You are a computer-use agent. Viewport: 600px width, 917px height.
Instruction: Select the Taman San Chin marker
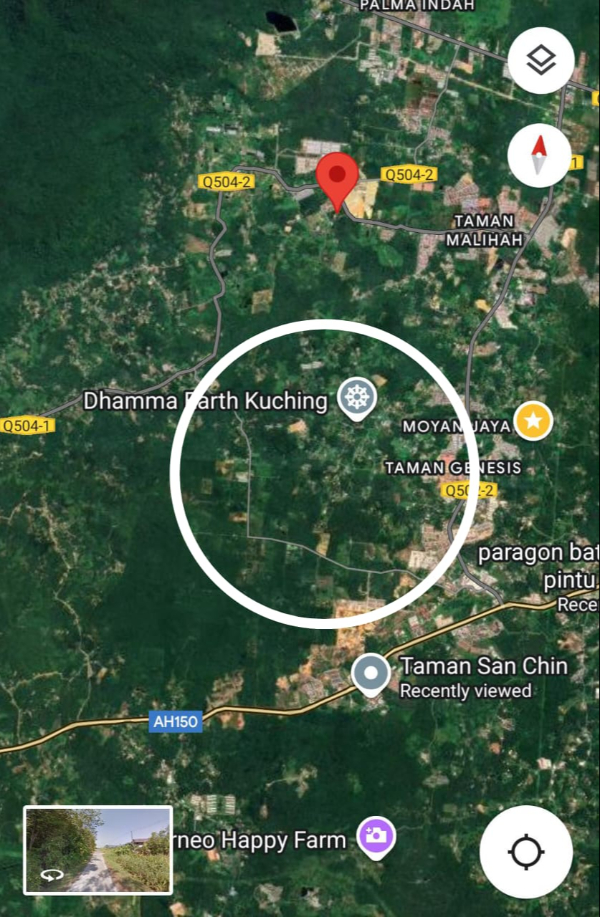[372, 675]
